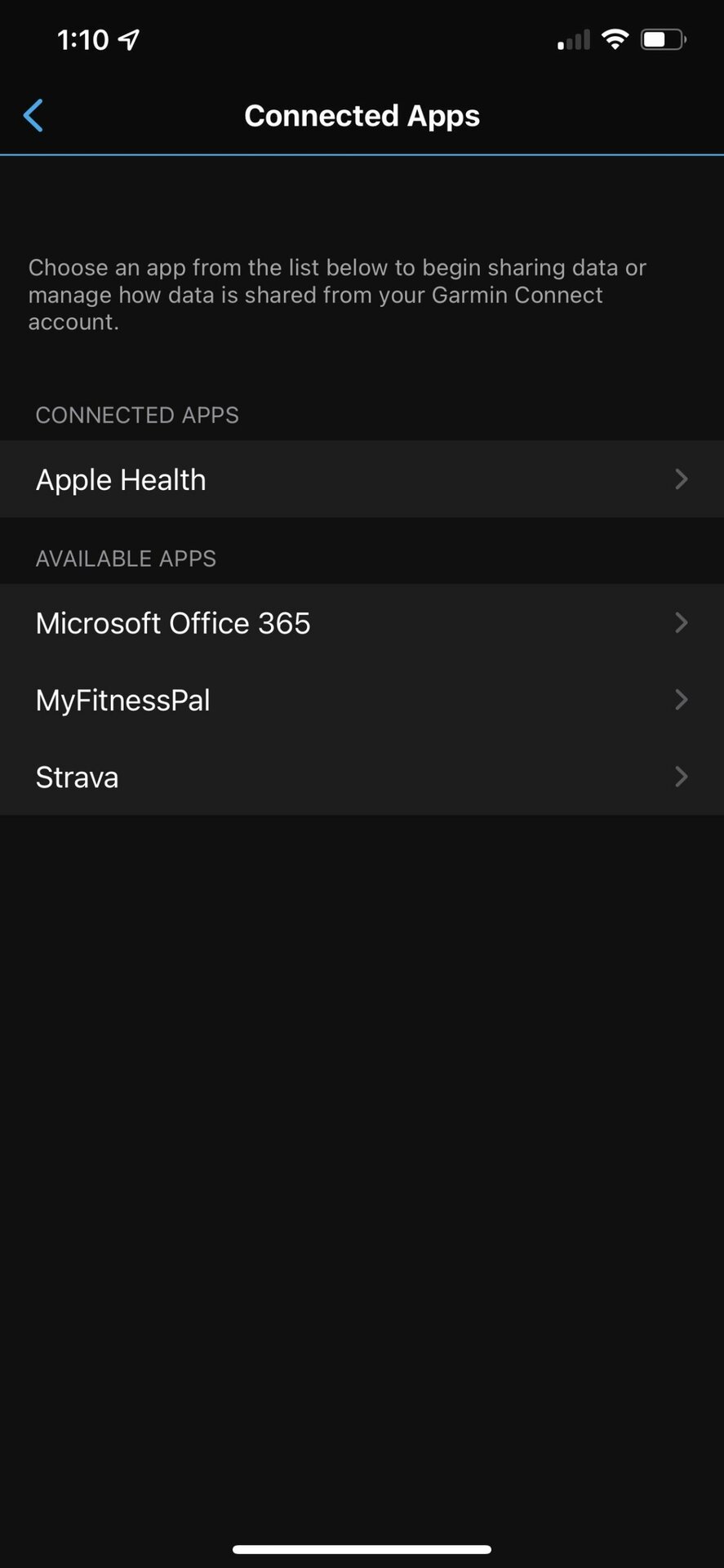Screen dimensions: 724x1568
Task: Open the MyFitnessPal row
Action: pos(362,700)
